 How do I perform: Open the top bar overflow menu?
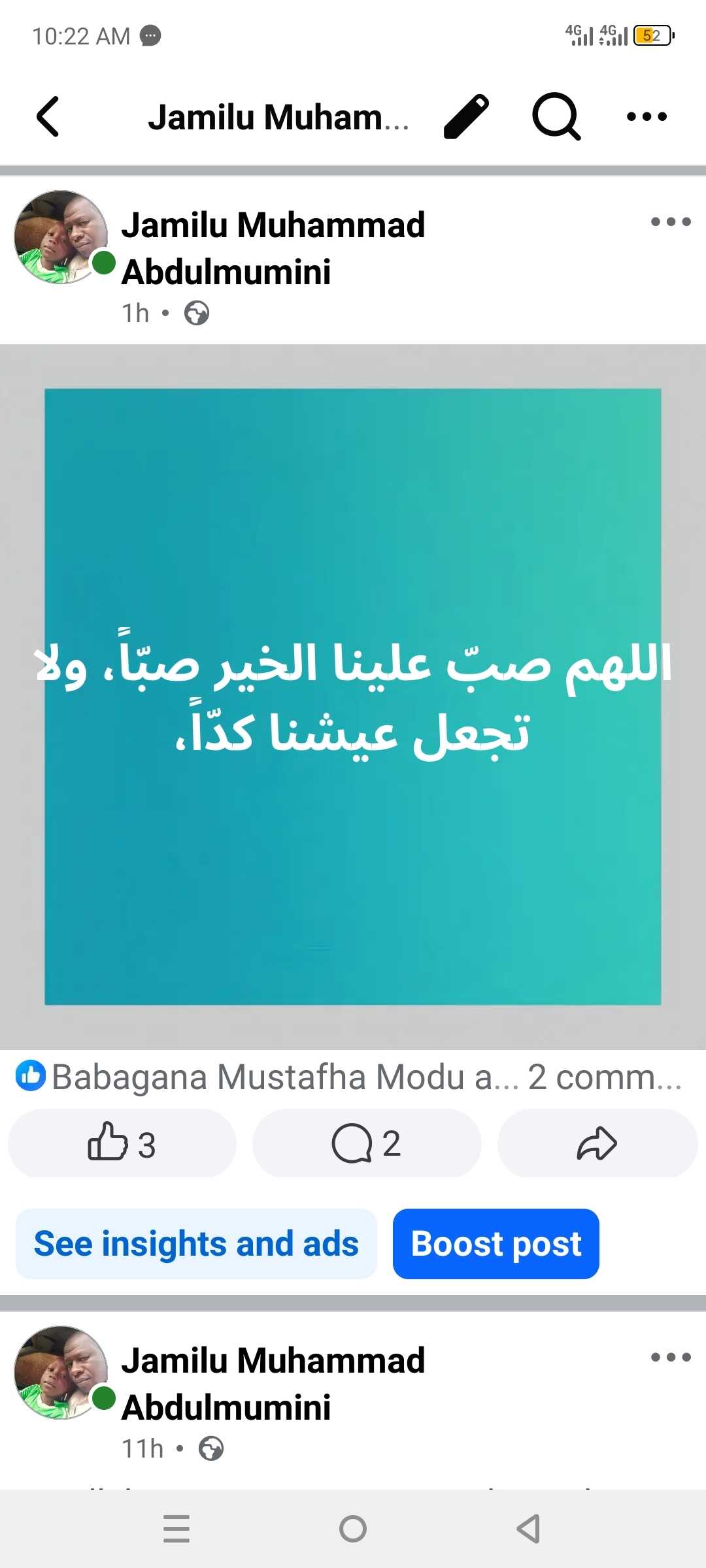[x=647, y=117]
